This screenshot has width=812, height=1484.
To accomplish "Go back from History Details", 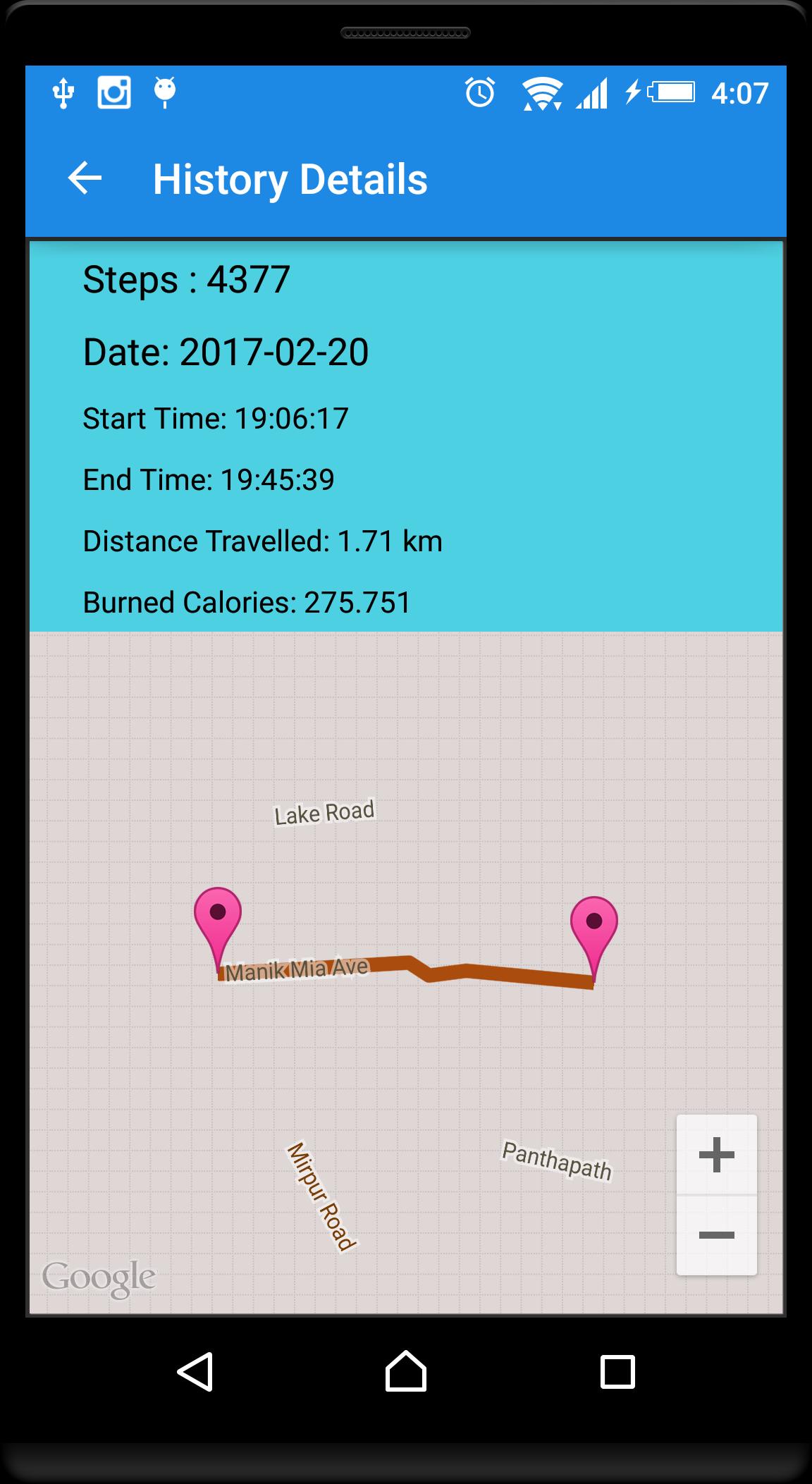I will pos(85,178).
